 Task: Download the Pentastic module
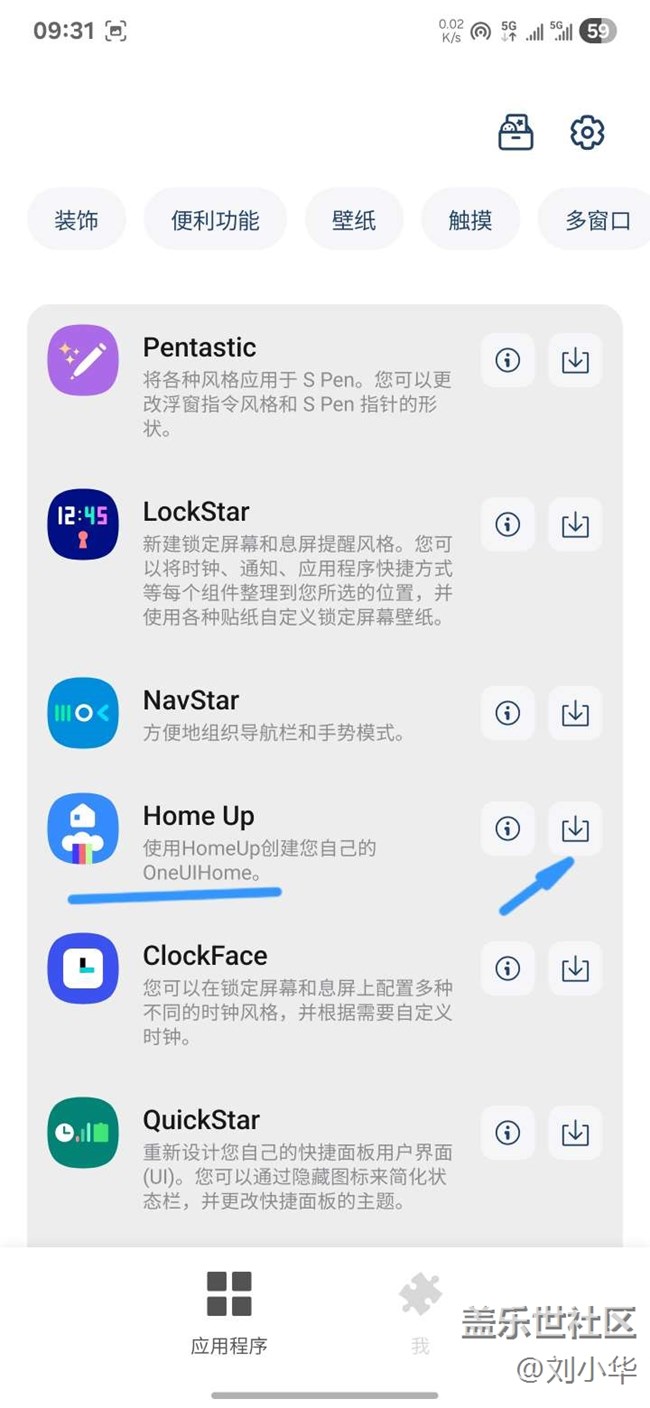point(575,360)
